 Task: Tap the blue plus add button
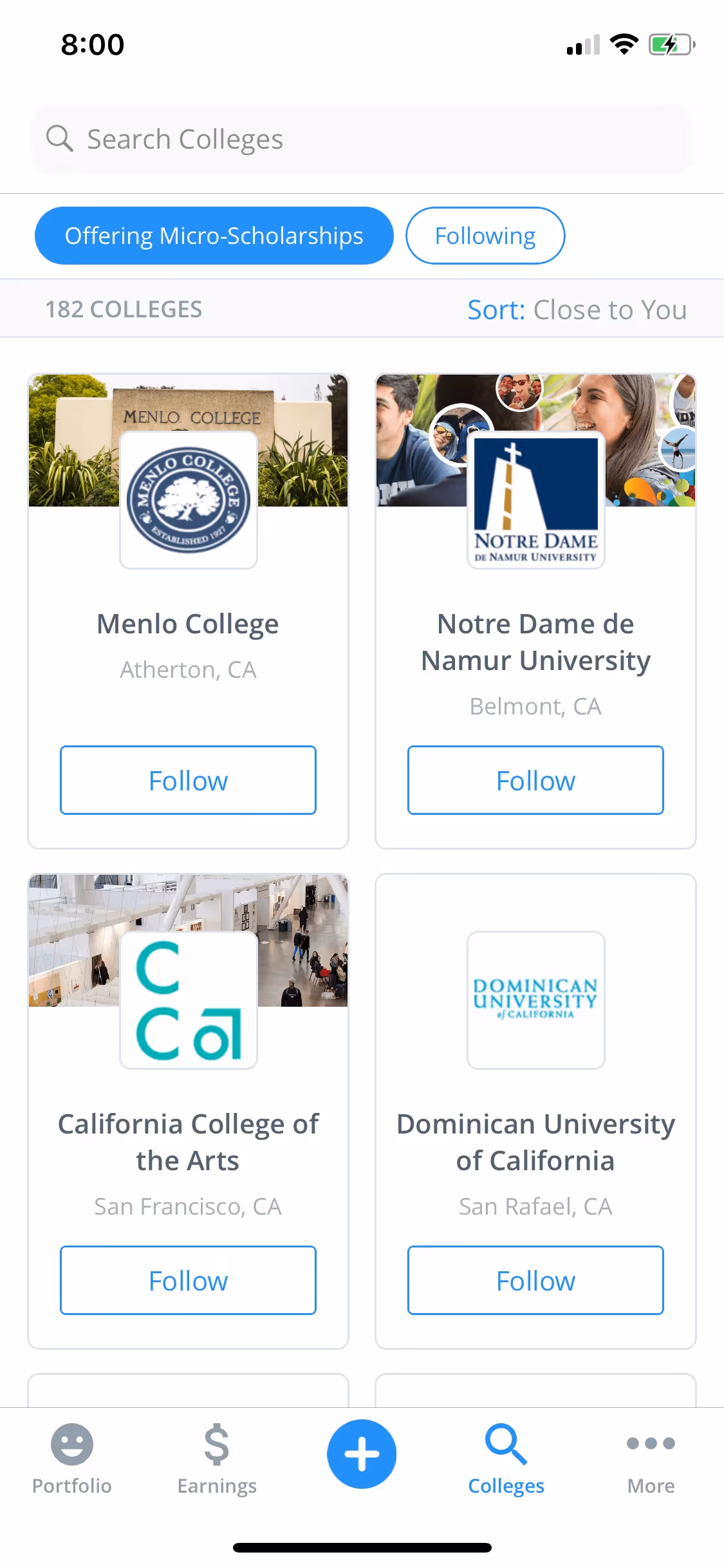(362, 1453)
